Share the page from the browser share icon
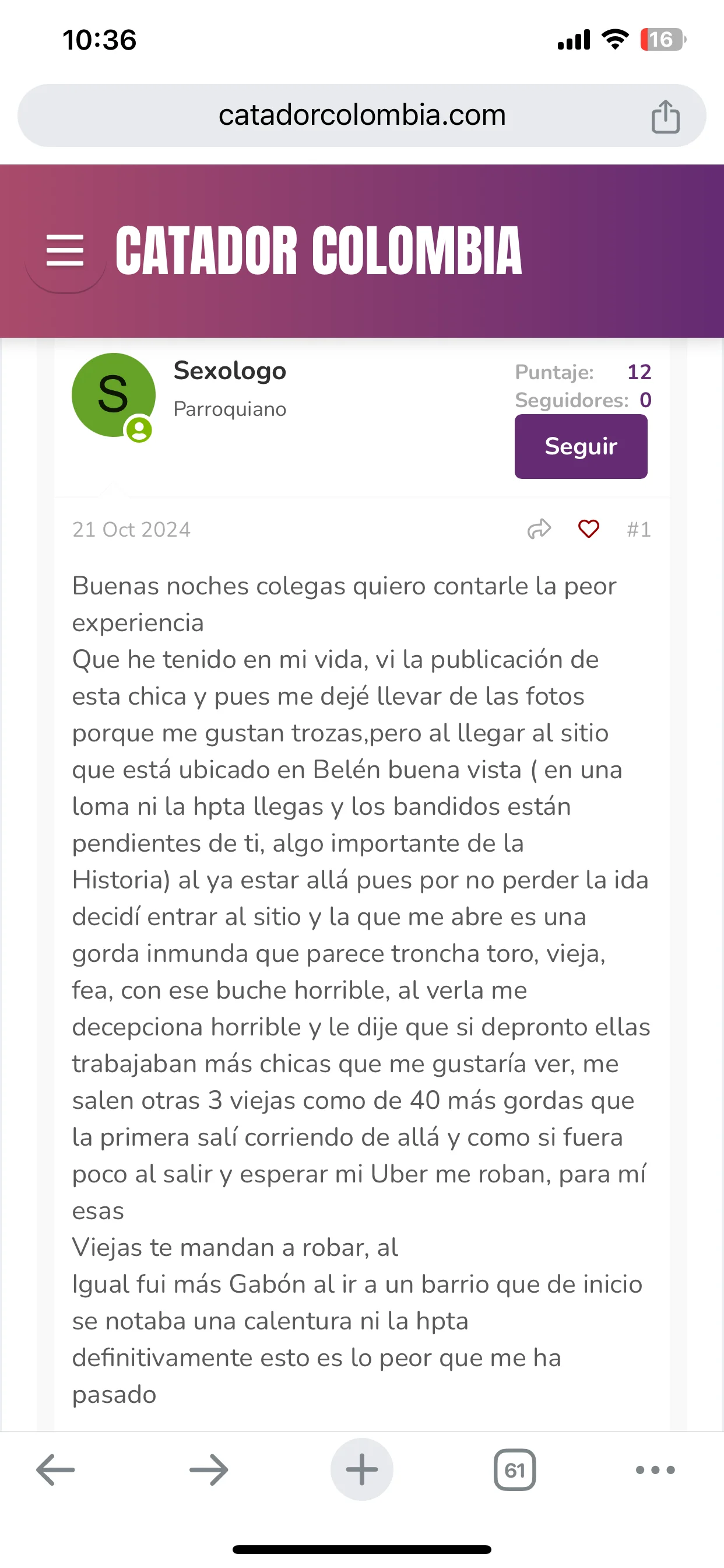 [665, 116]
